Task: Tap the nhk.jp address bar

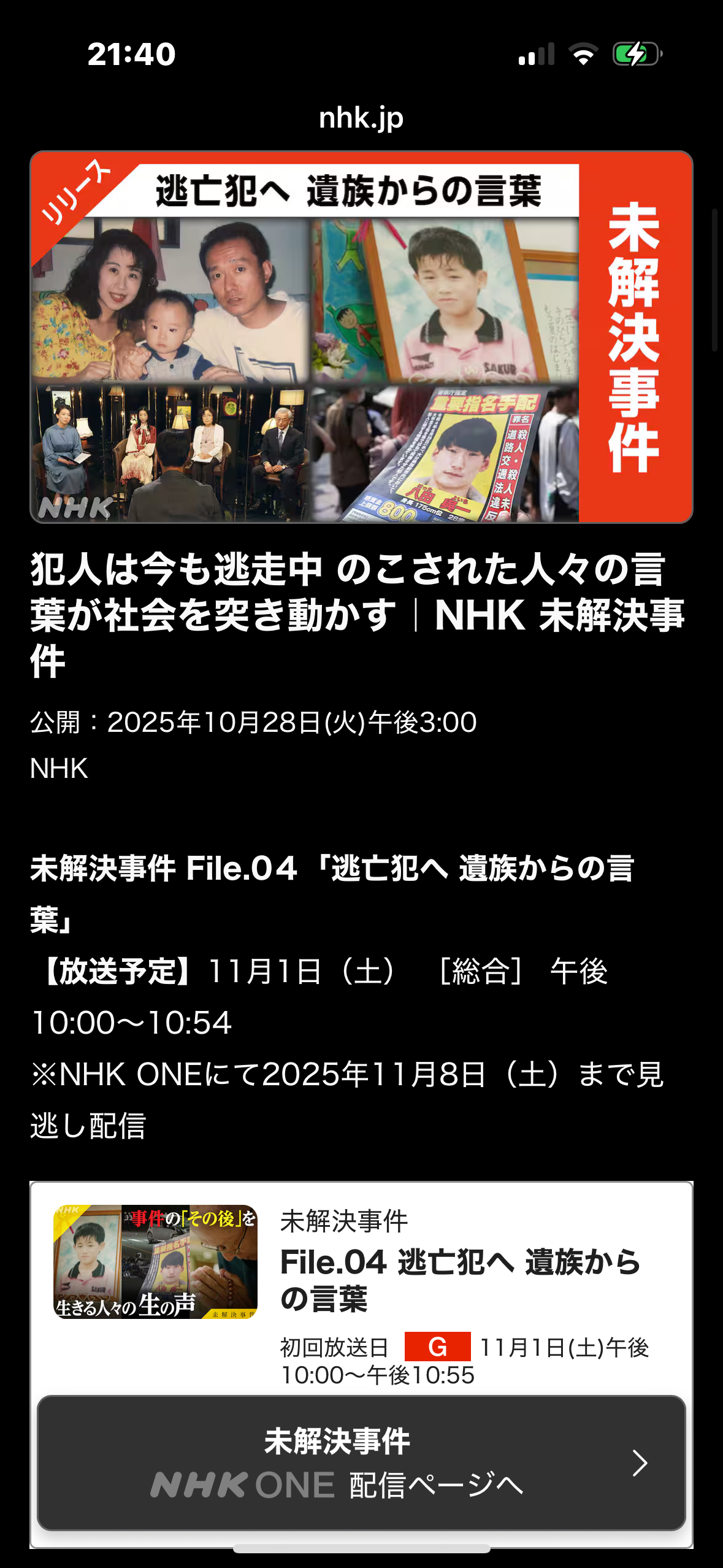Action: (361, 117)
